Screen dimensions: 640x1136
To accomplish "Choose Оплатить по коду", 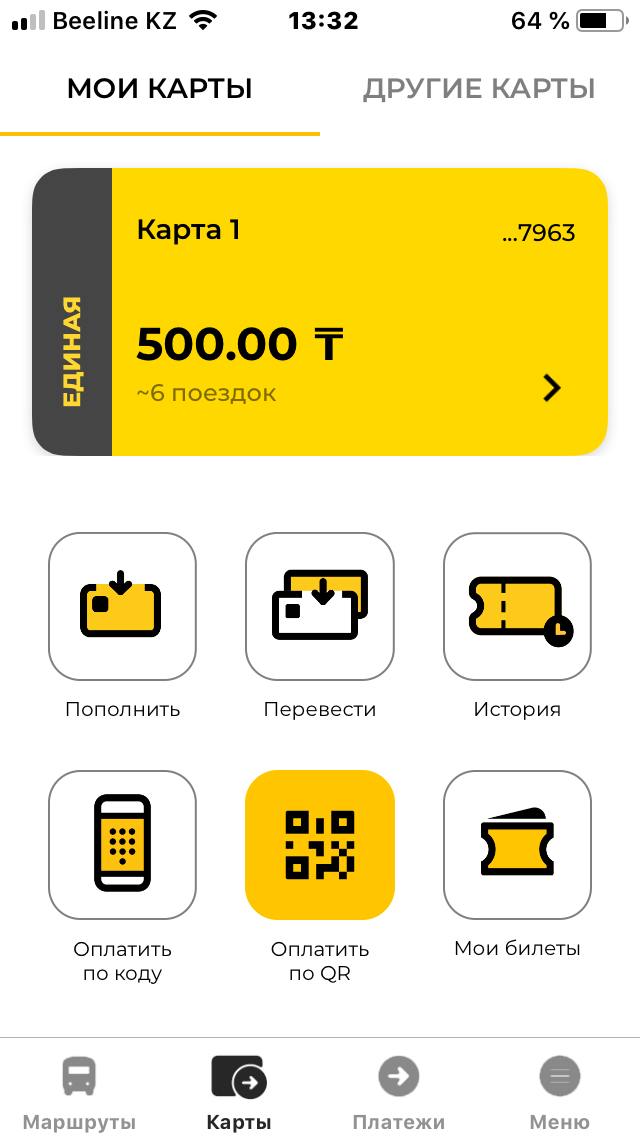I will click(122, 845).
